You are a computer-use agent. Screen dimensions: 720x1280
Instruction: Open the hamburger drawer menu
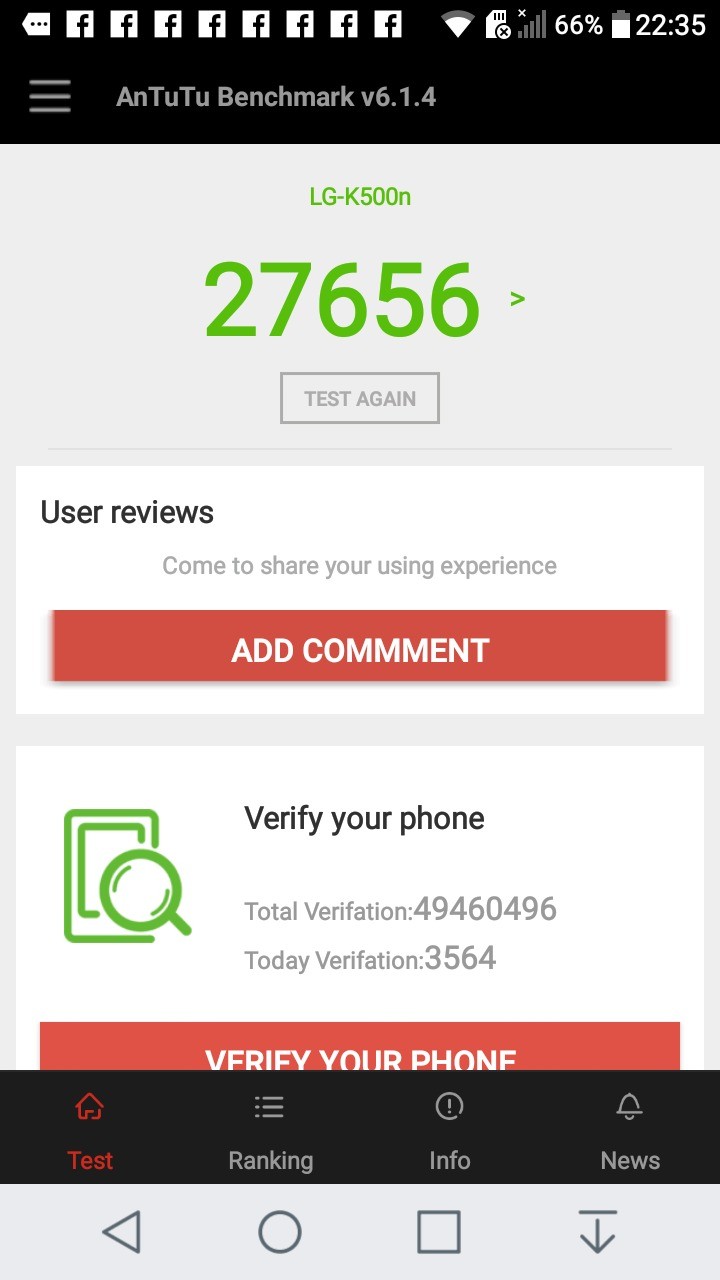coord(50,97)
